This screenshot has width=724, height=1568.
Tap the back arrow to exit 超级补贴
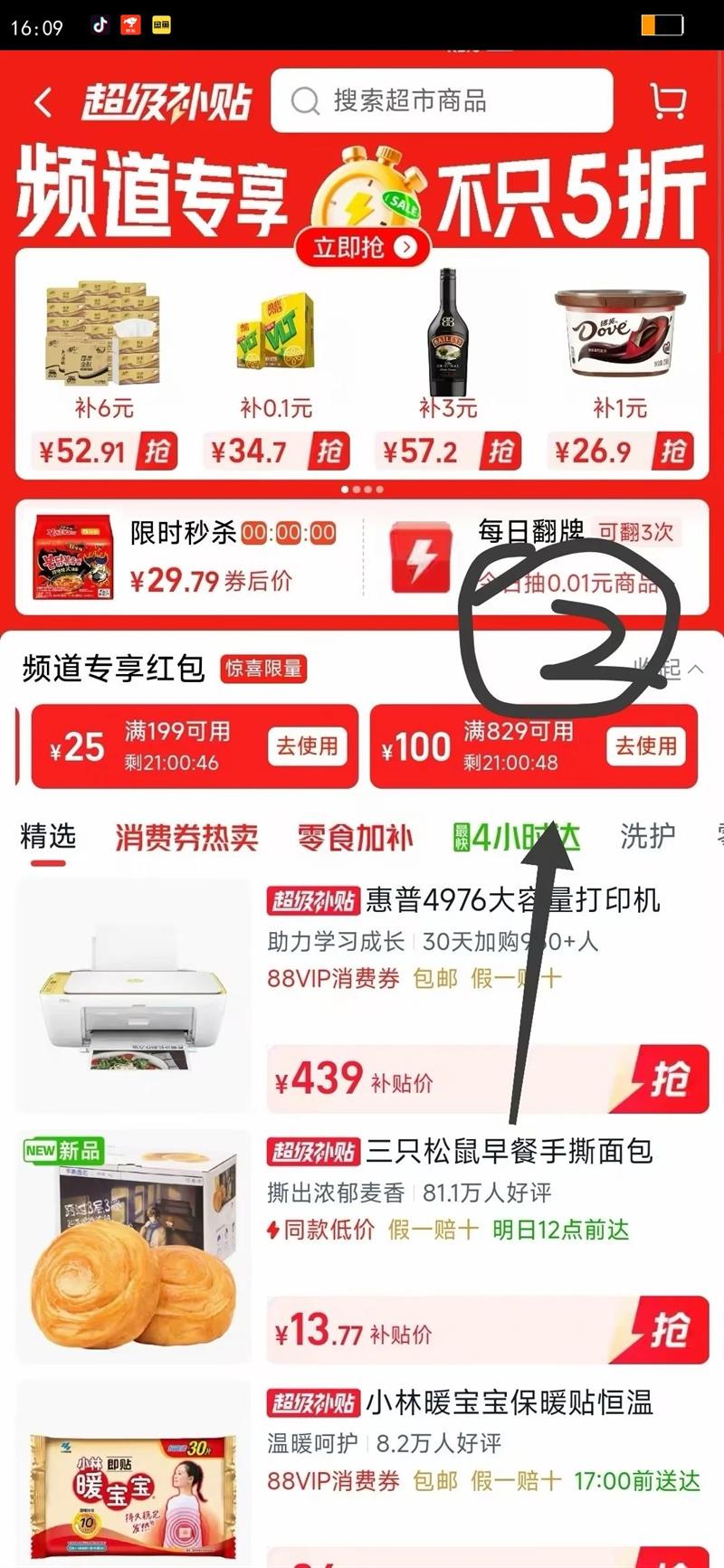[43, 100]
